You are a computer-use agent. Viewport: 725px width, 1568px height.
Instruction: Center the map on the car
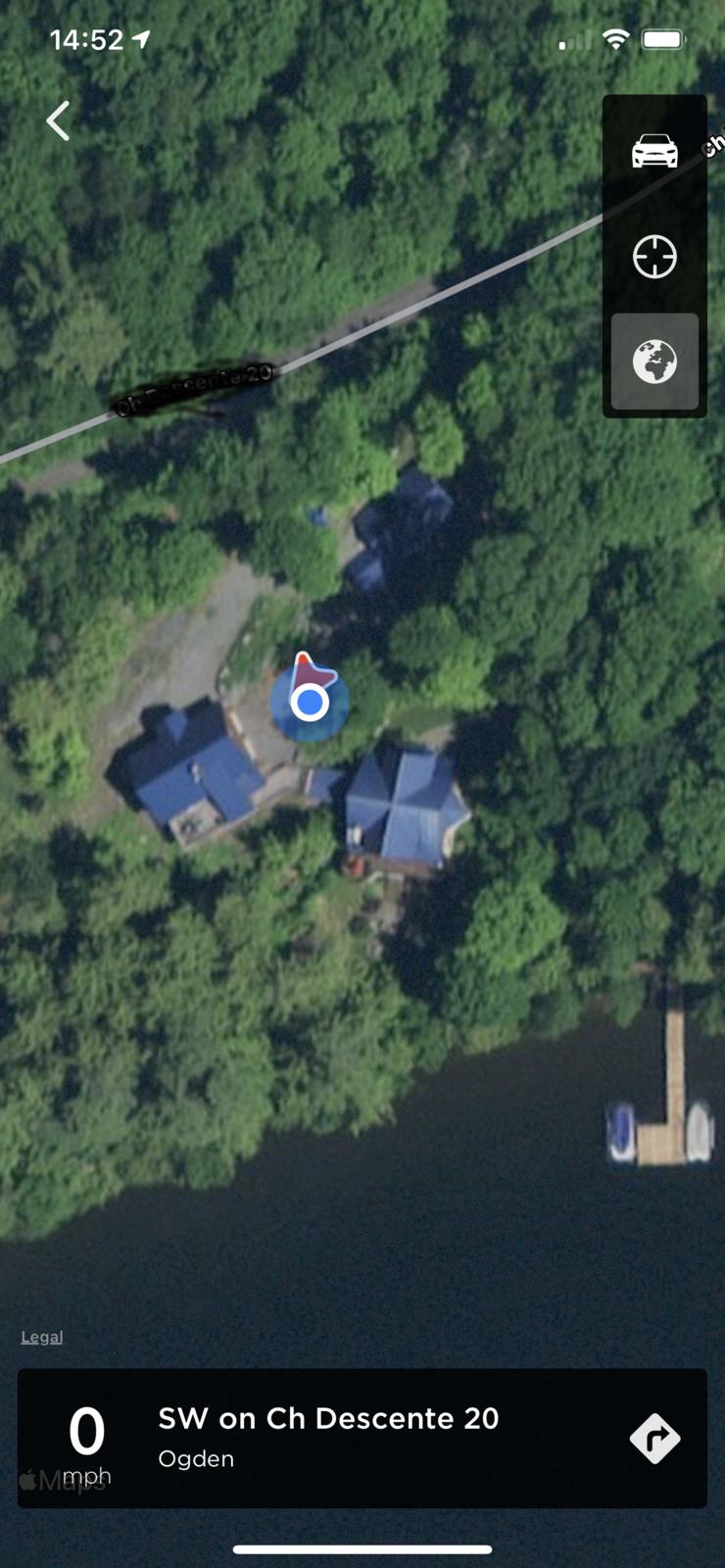tap(654, 151)
